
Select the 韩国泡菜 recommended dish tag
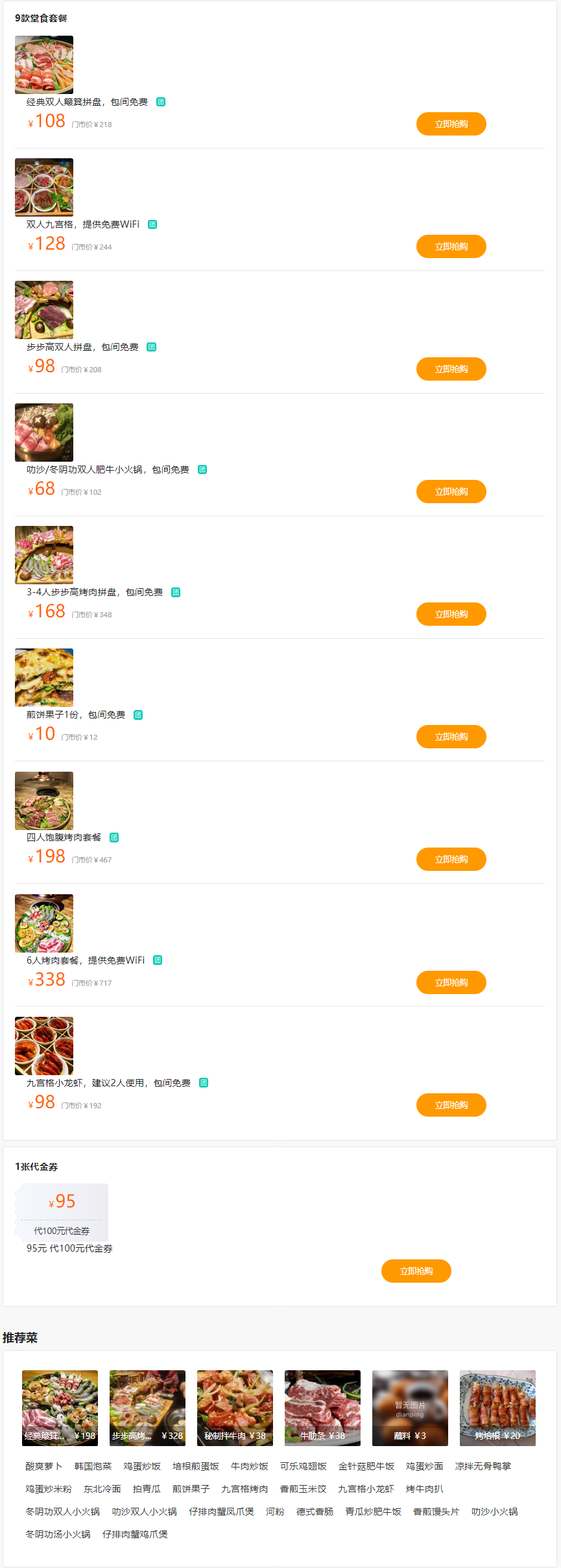click(x=93, y=1466)
